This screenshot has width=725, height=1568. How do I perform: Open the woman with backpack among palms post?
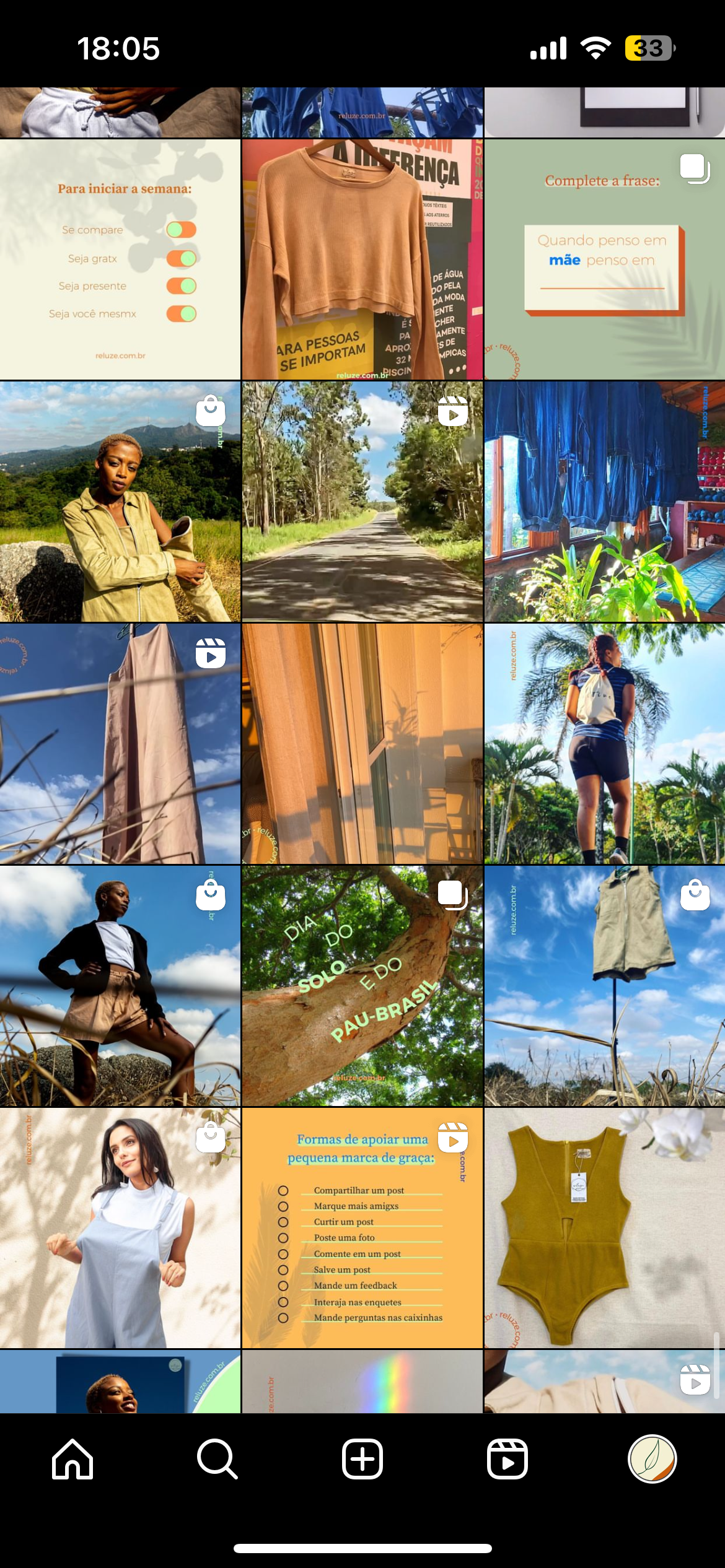pos(604,743)
